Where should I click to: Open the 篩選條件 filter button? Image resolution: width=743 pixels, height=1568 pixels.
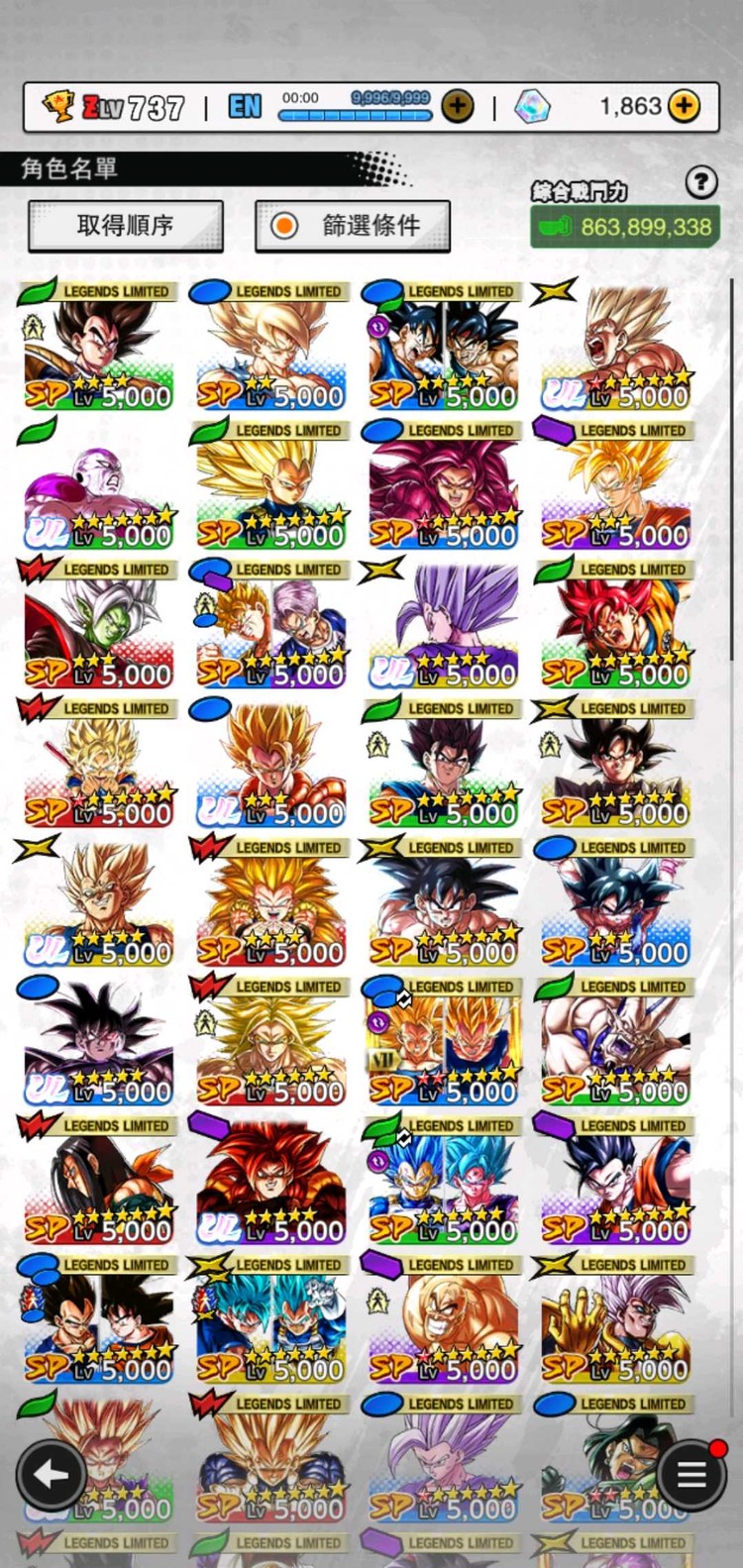click(x=353, y=226)
